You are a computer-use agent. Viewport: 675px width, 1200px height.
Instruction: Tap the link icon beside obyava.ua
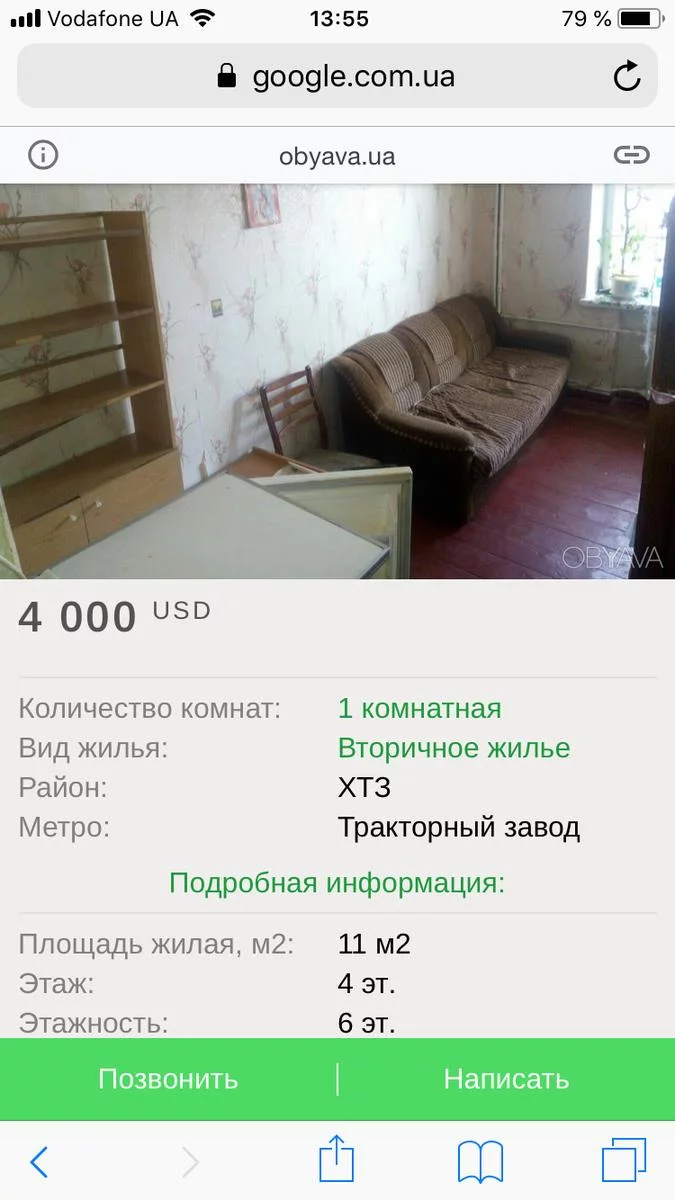[631, 155]
